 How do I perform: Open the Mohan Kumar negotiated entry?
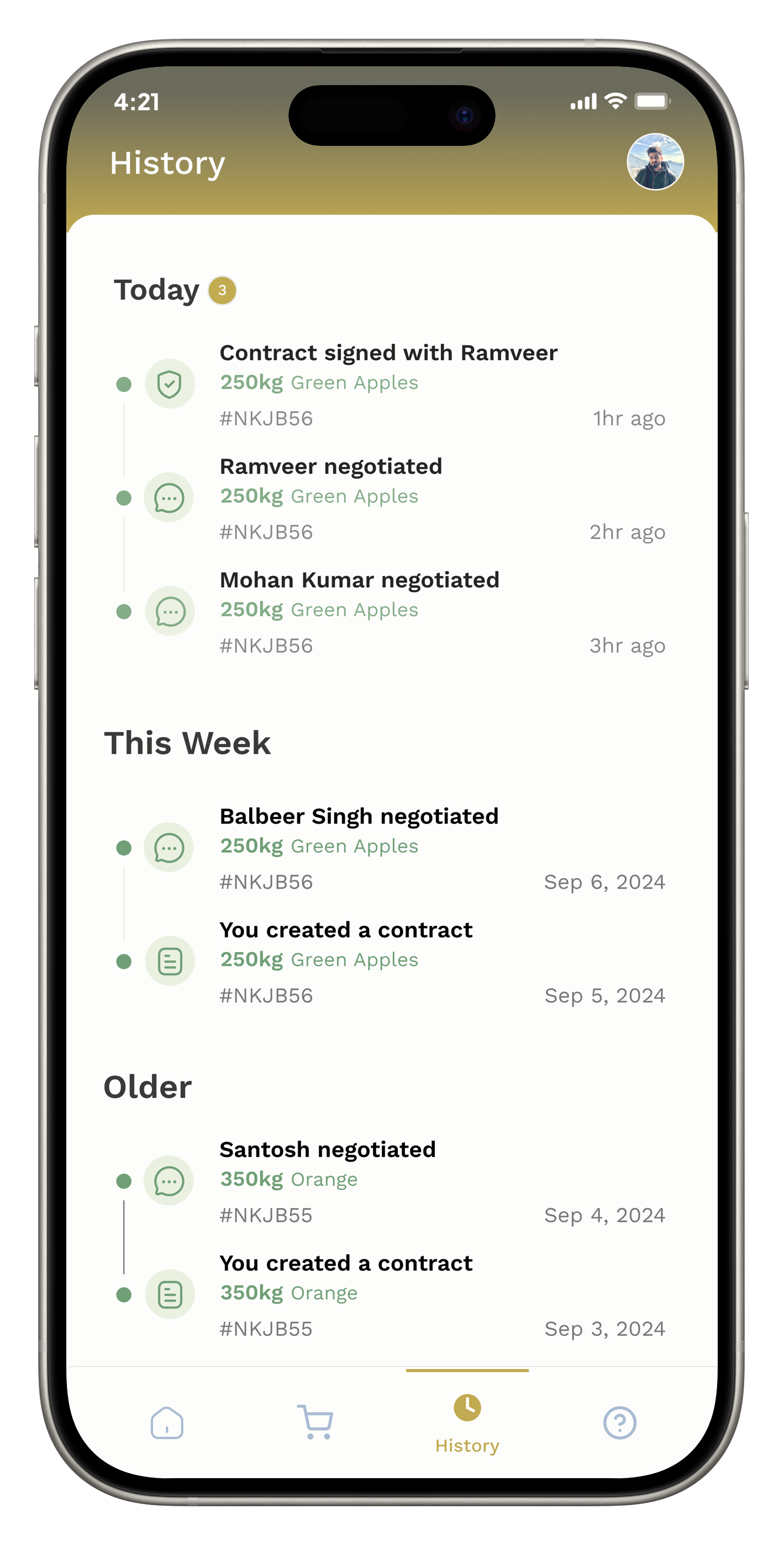(x=359, y=580)
